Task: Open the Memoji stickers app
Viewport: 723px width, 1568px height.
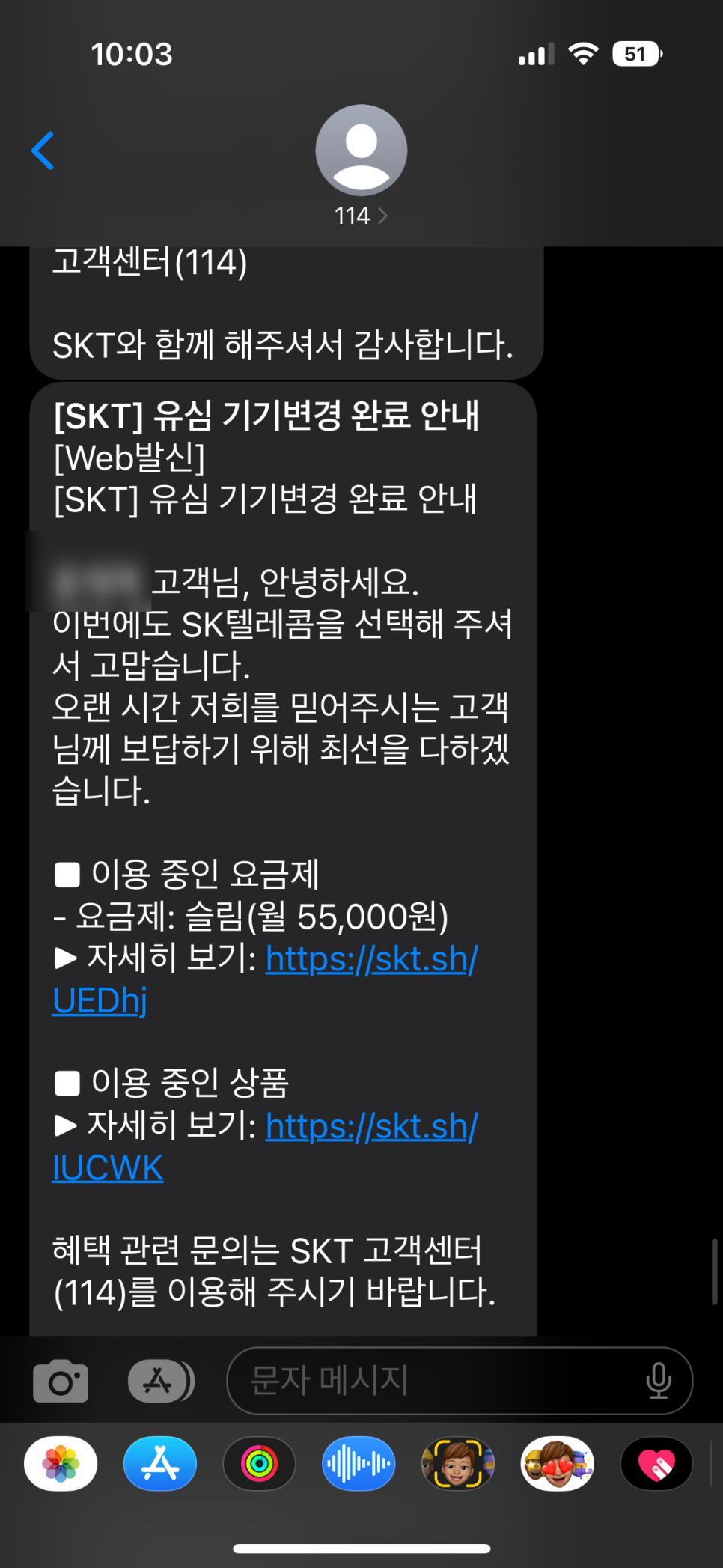Action: [x=558, y=1464]
